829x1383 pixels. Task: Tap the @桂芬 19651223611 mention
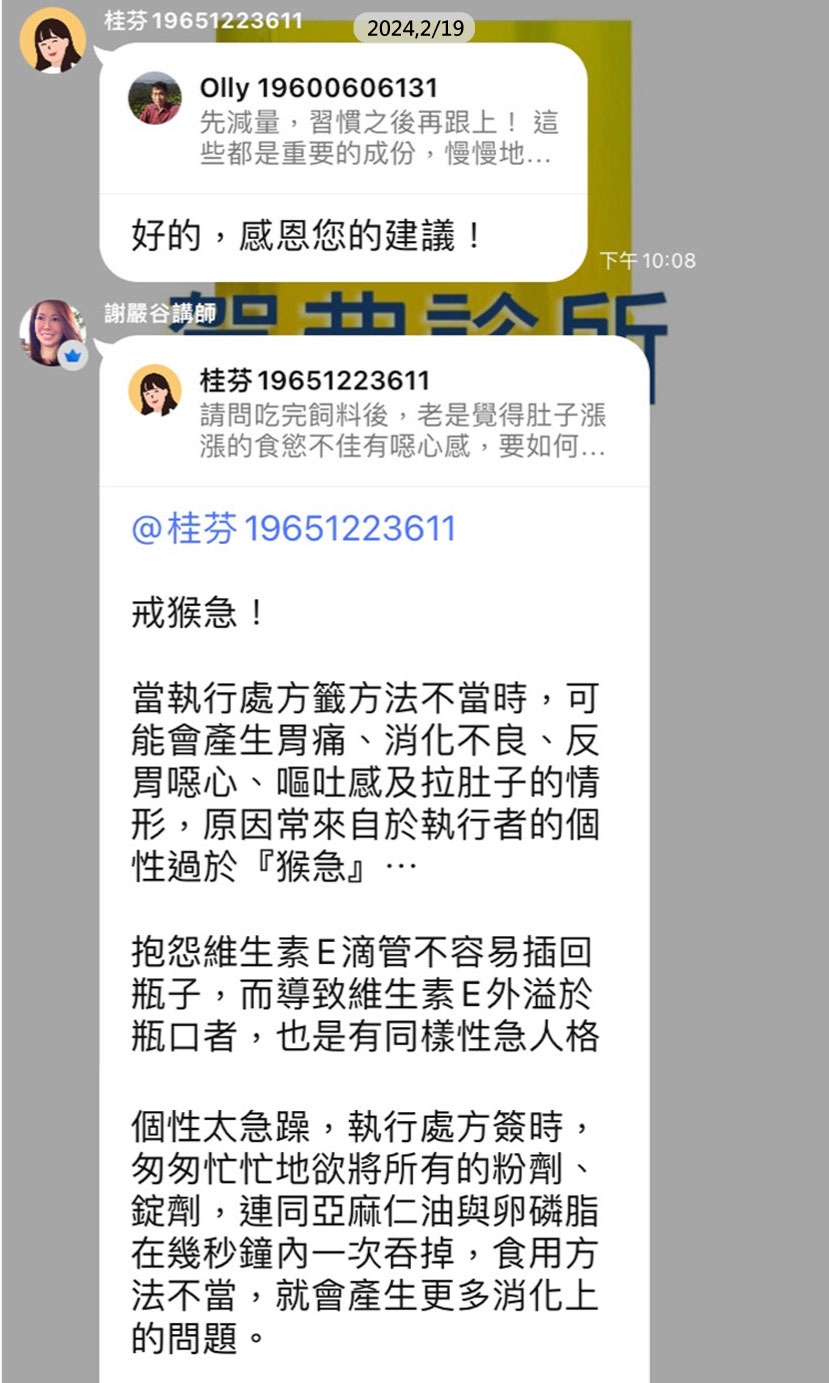point(293,528)
